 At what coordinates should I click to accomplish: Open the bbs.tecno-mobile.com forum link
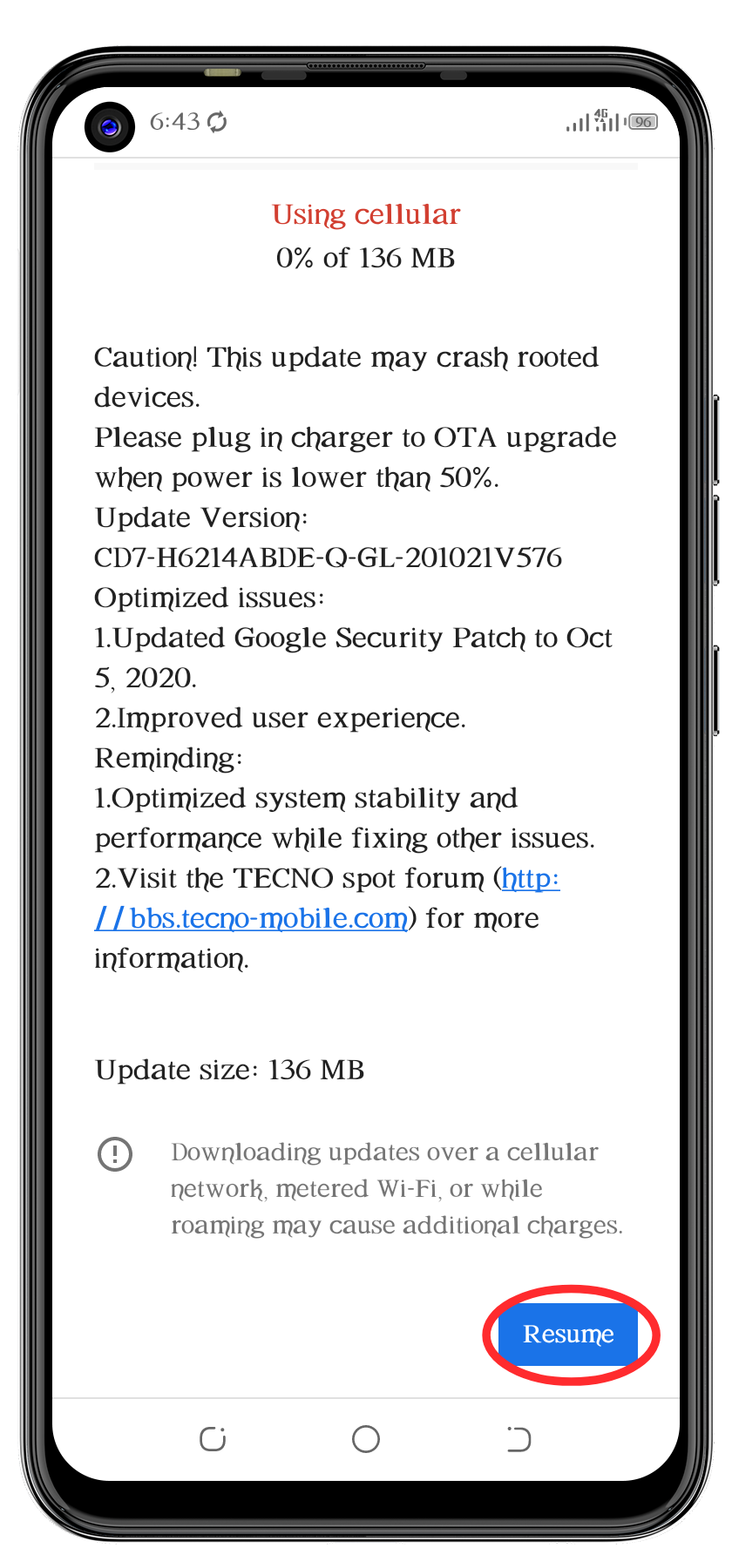coord(252,918)
